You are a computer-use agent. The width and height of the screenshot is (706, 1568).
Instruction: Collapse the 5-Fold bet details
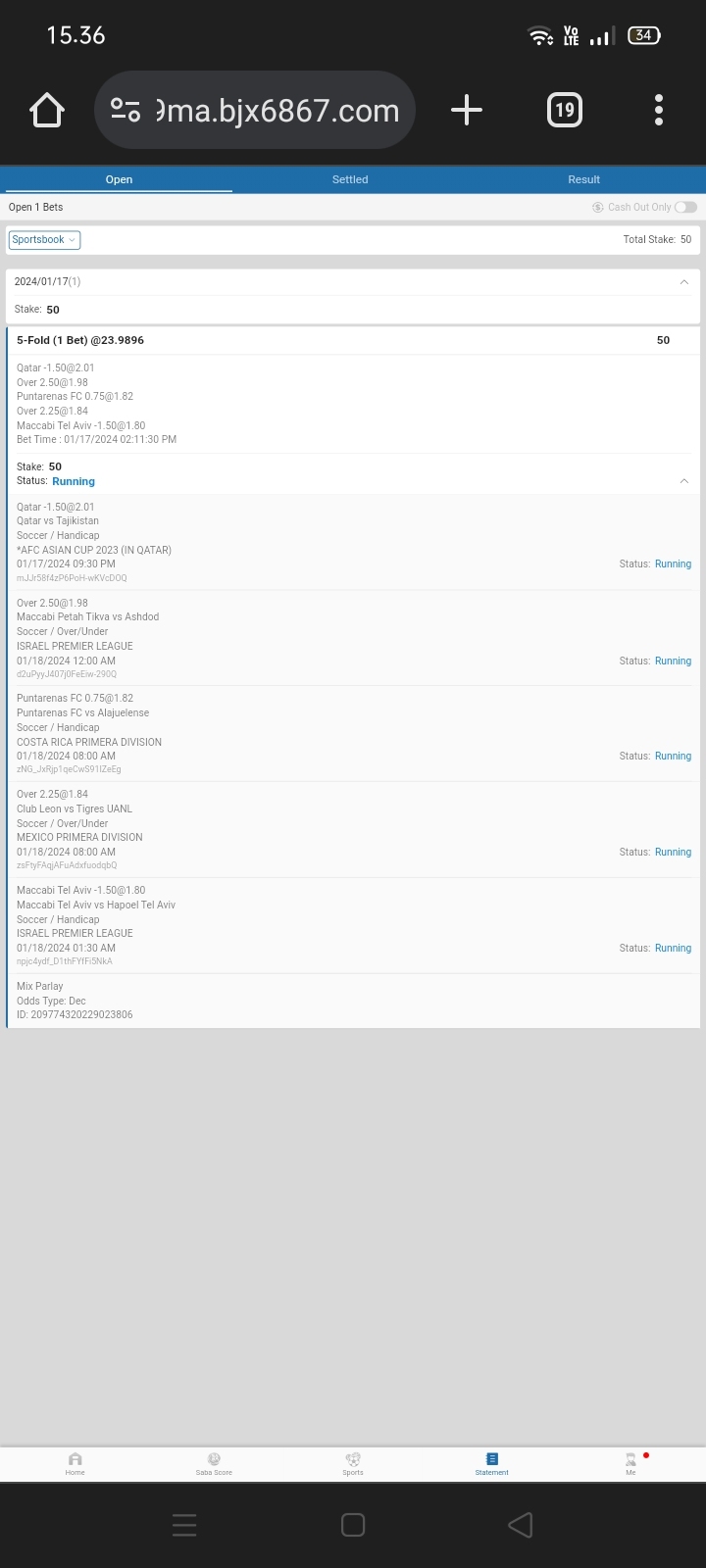tap(683, 481)
